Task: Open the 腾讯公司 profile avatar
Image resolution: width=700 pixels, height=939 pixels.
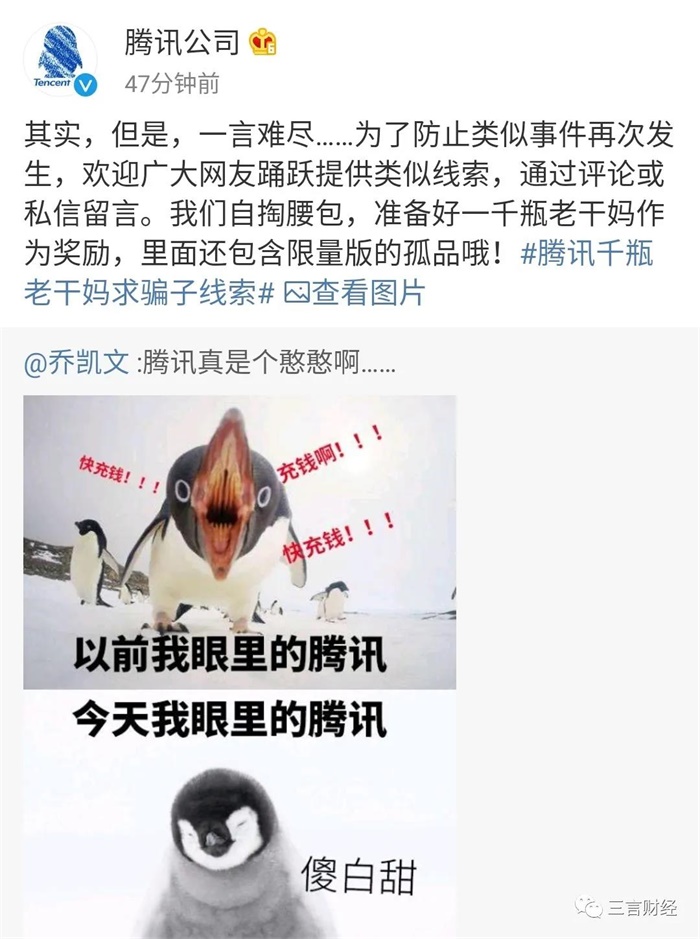Action: (x=60, y=59)
